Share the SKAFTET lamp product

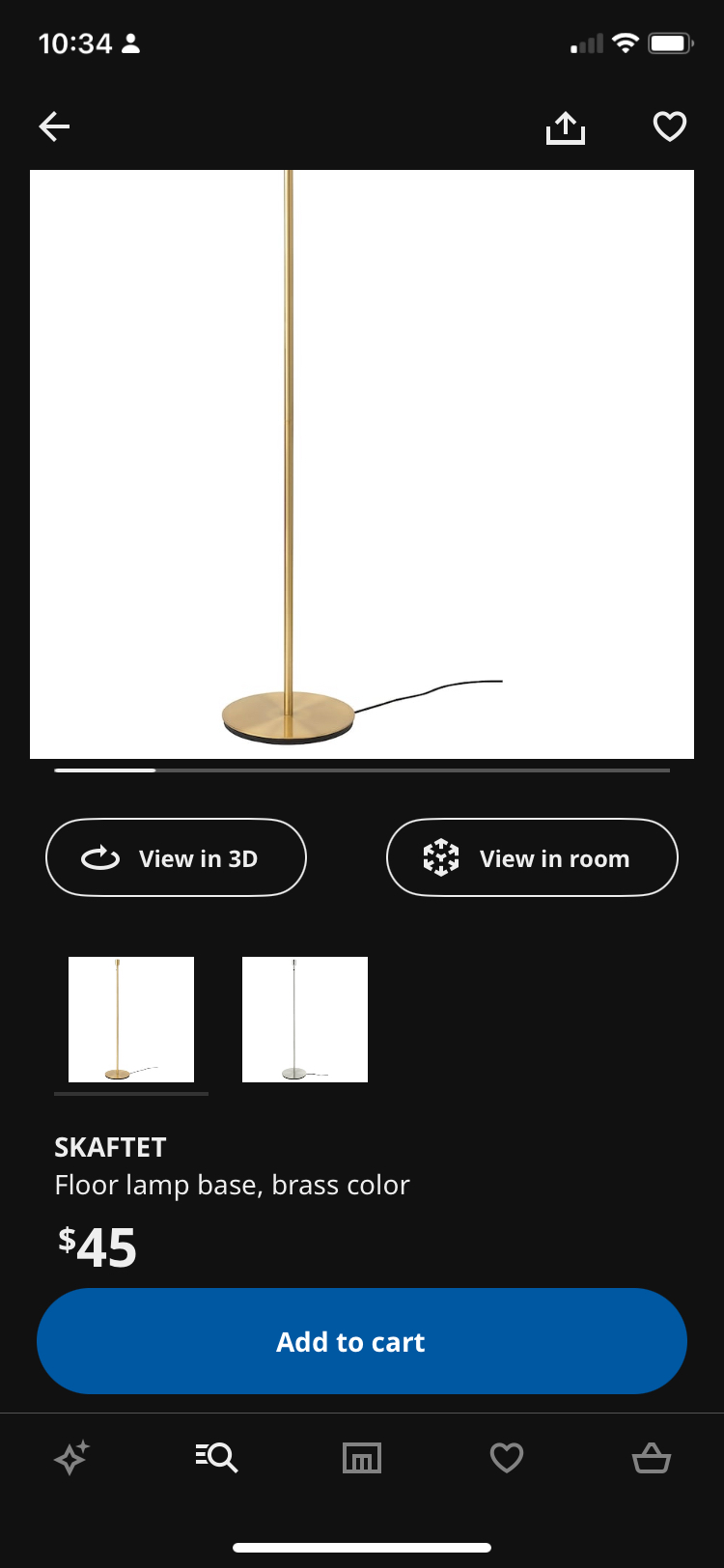[x=565, y=126]
